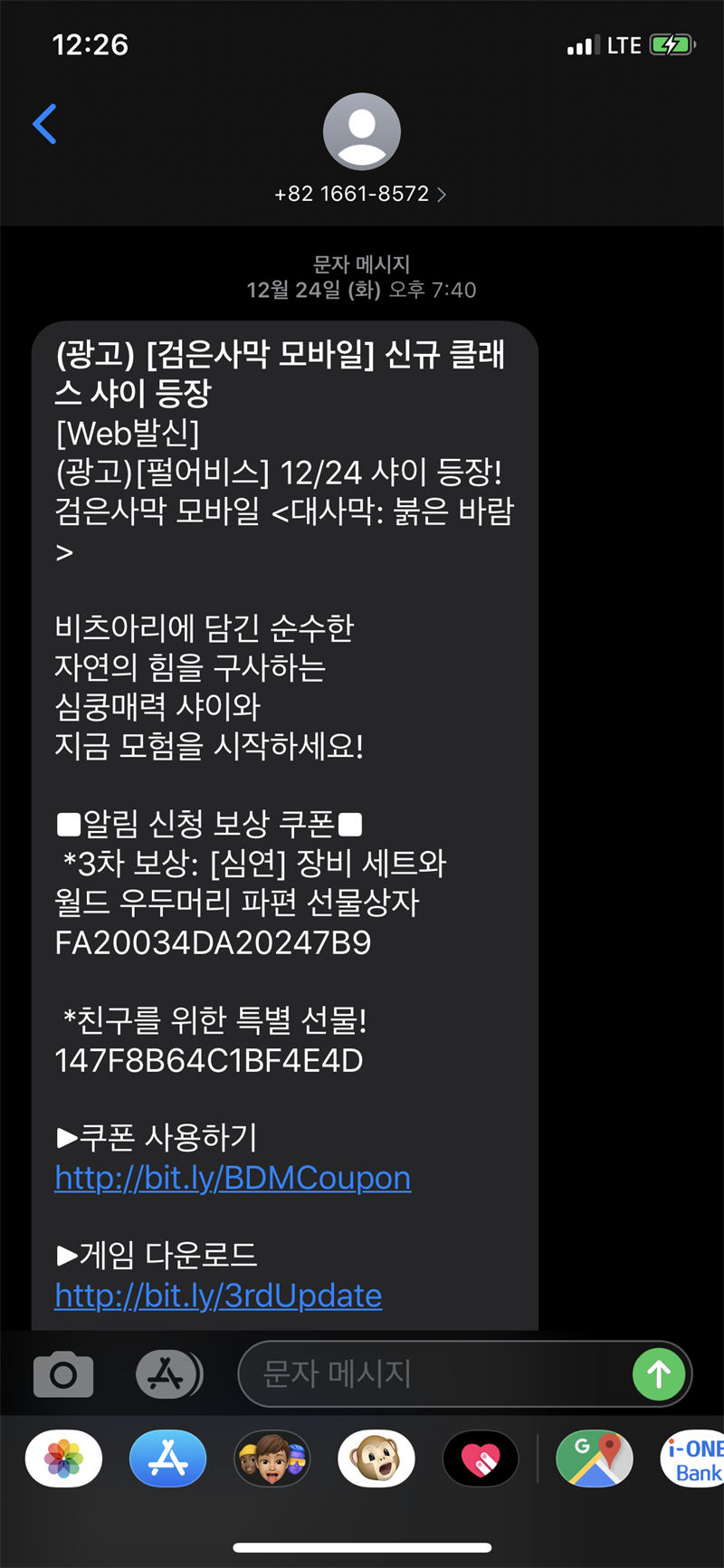
Task: Open the Animoji monkey app
Action: pos(376,1459)
